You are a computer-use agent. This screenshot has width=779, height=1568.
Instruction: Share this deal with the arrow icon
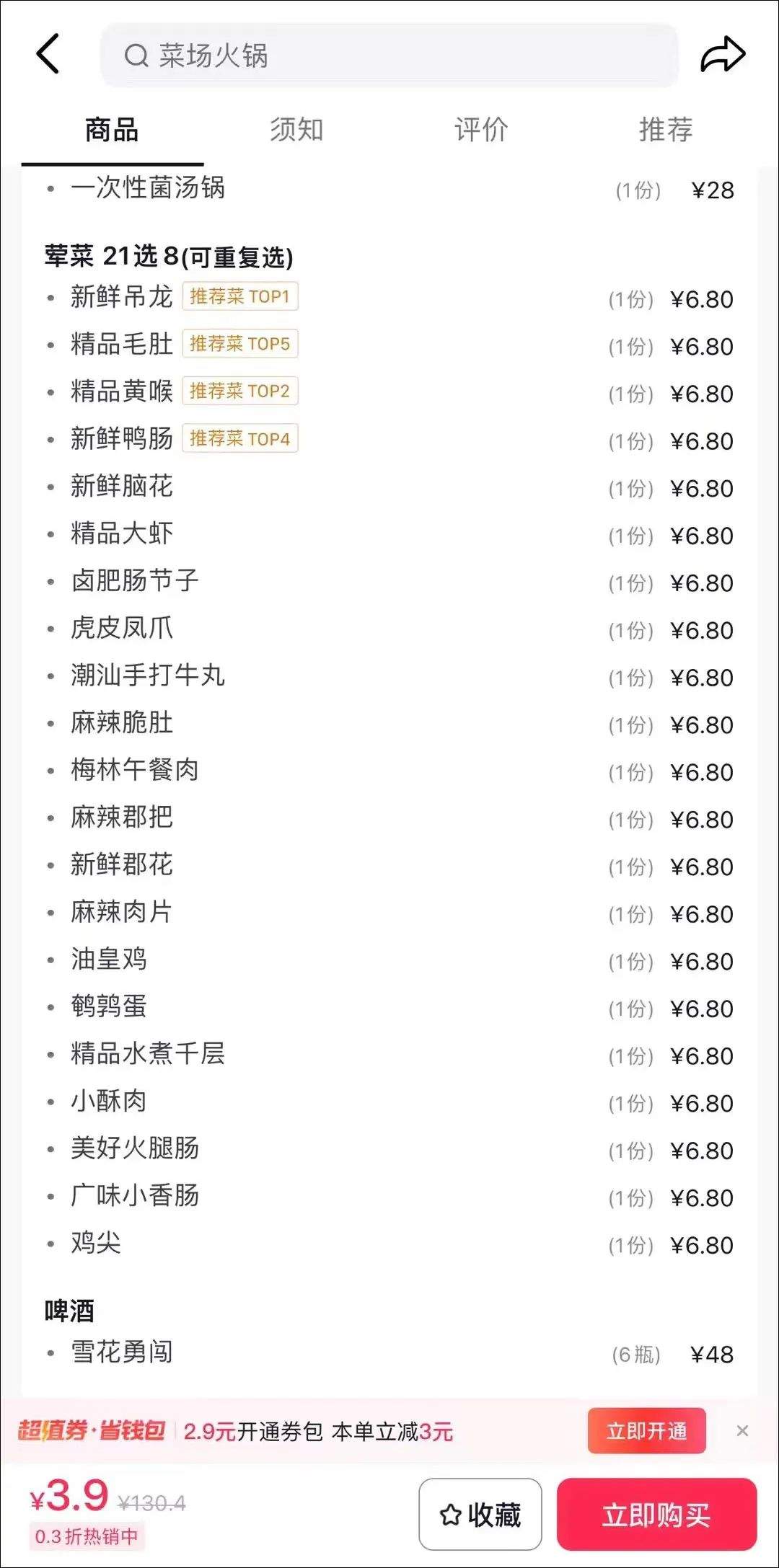pos(723,55)
